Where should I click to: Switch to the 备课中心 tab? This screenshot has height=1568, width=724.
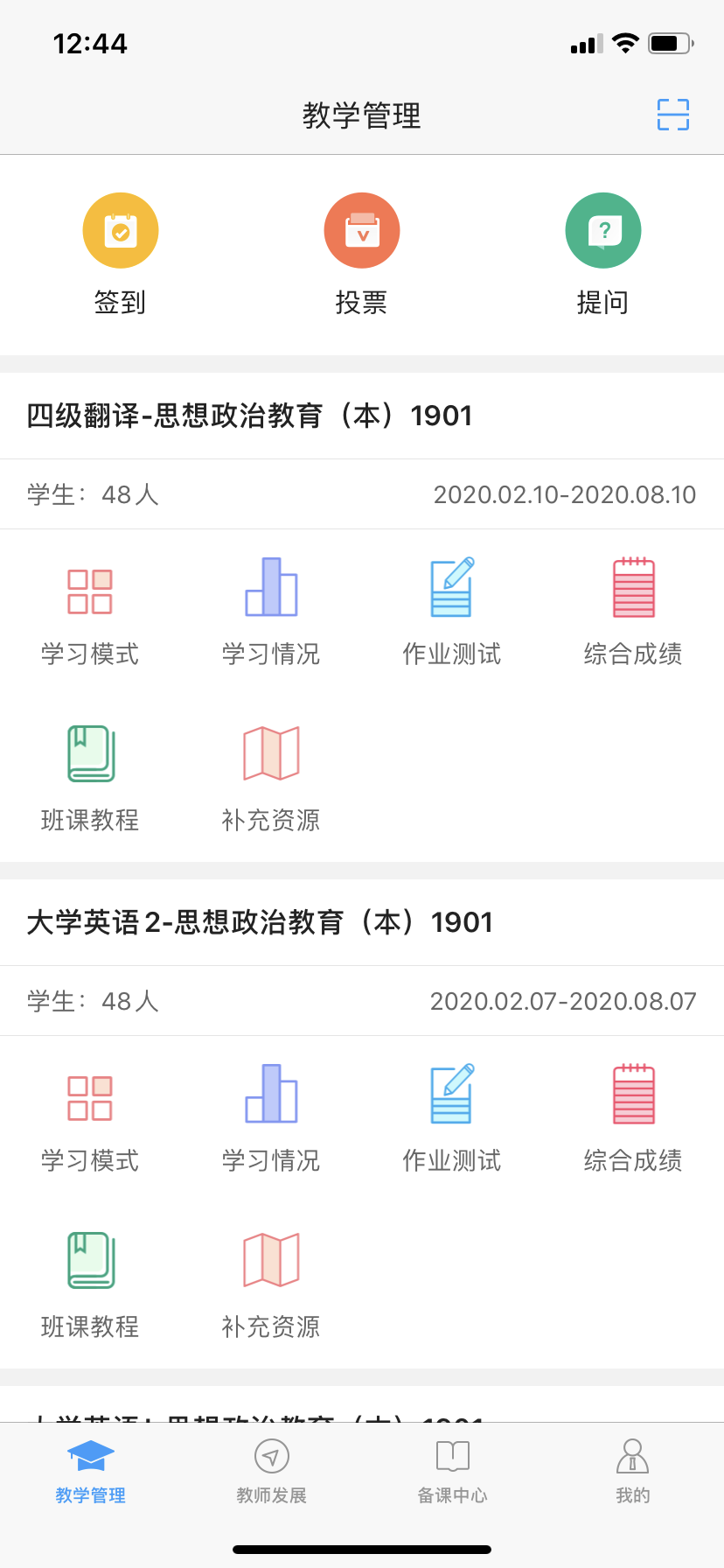(452, 1471)
